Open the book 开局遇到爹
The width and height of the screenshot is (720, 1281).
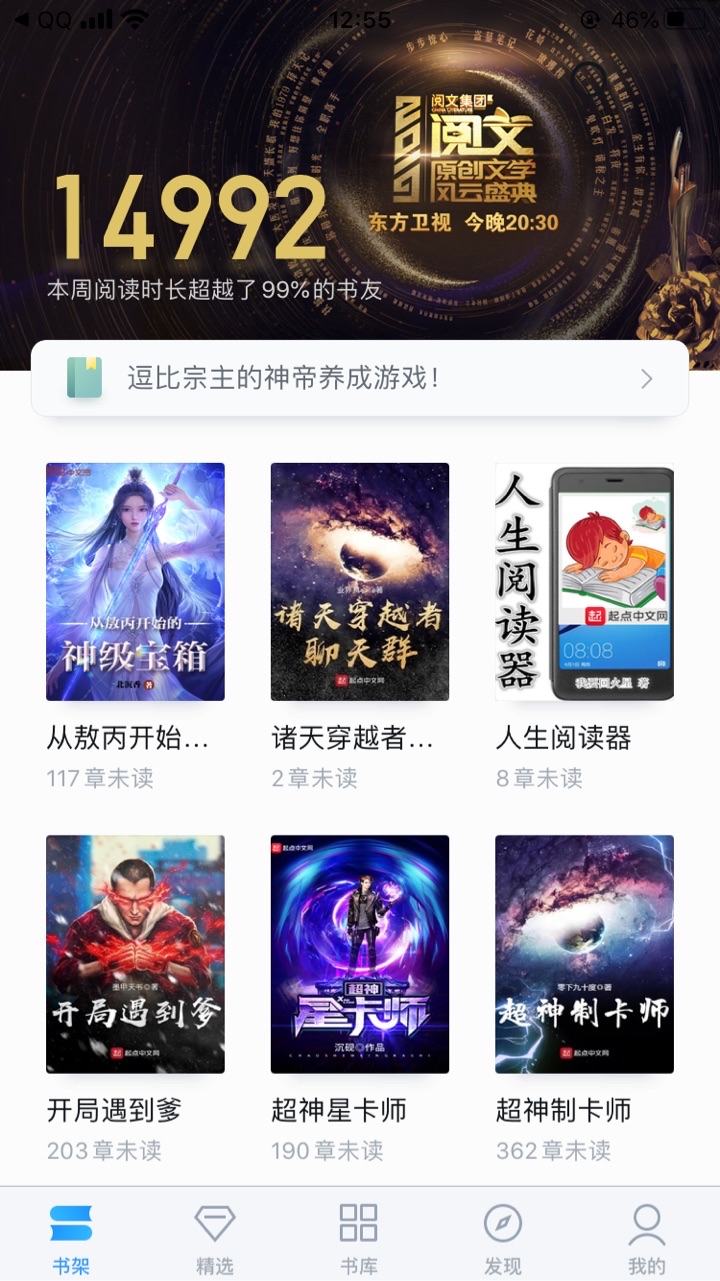(135, 954)
